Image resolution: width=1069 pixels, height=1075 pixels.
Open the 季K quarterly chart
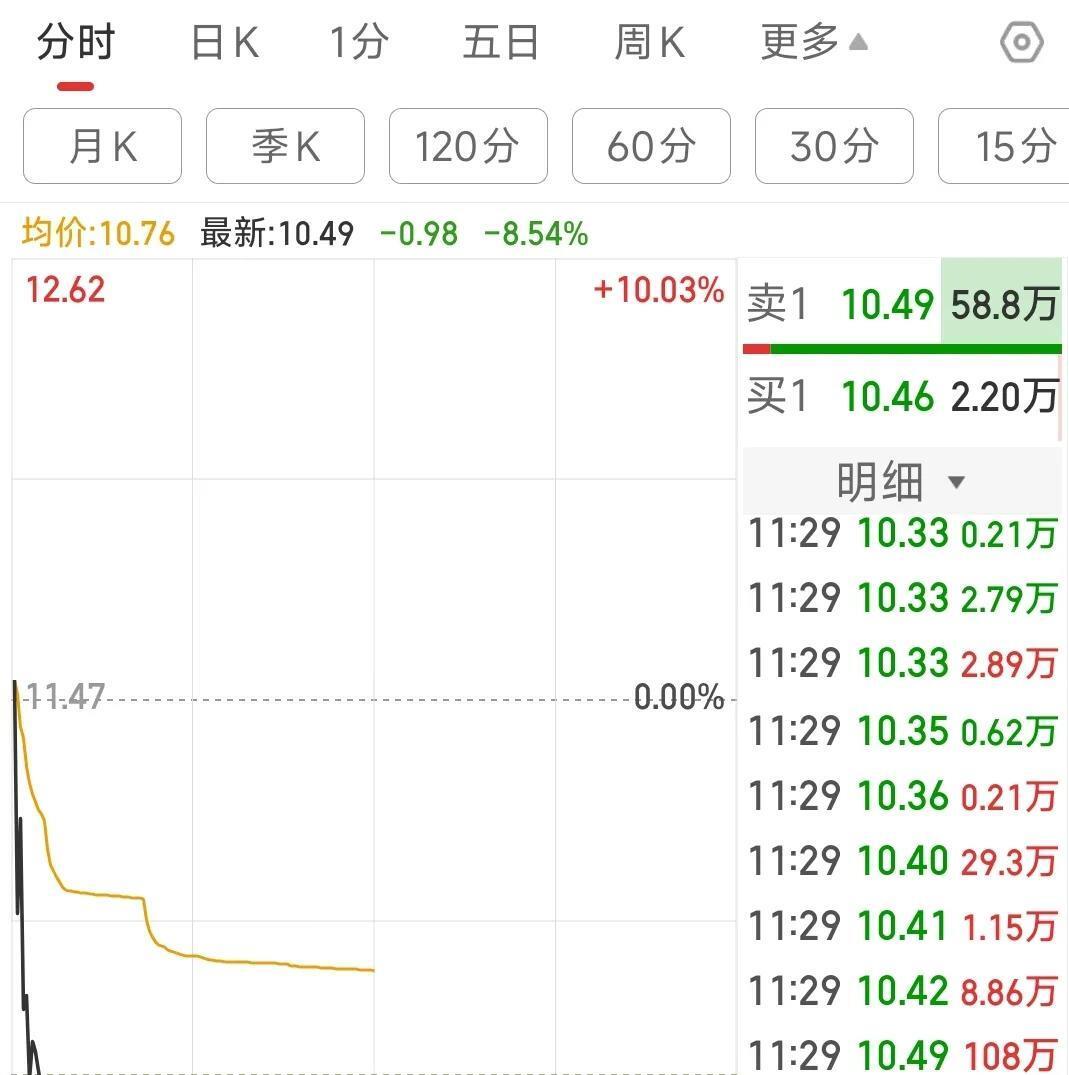click(284, 146)
